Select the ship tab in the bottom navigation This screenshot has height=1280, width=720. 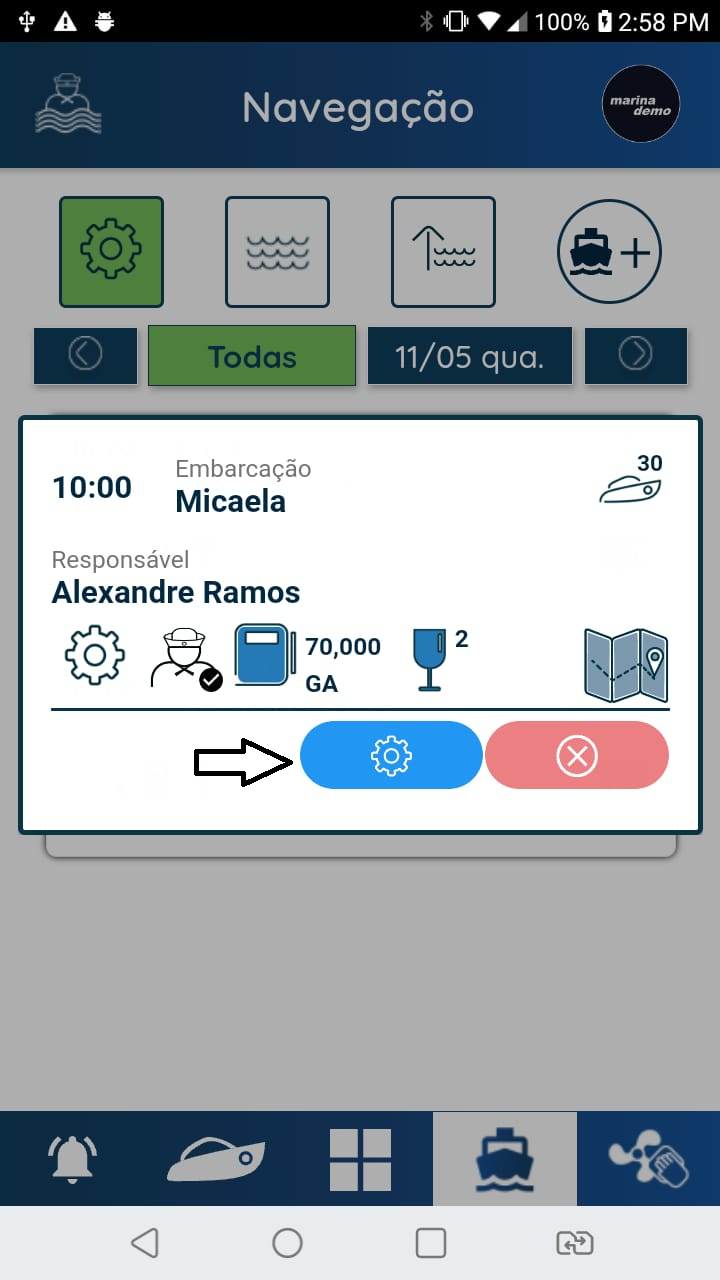tap(504, 1158)
